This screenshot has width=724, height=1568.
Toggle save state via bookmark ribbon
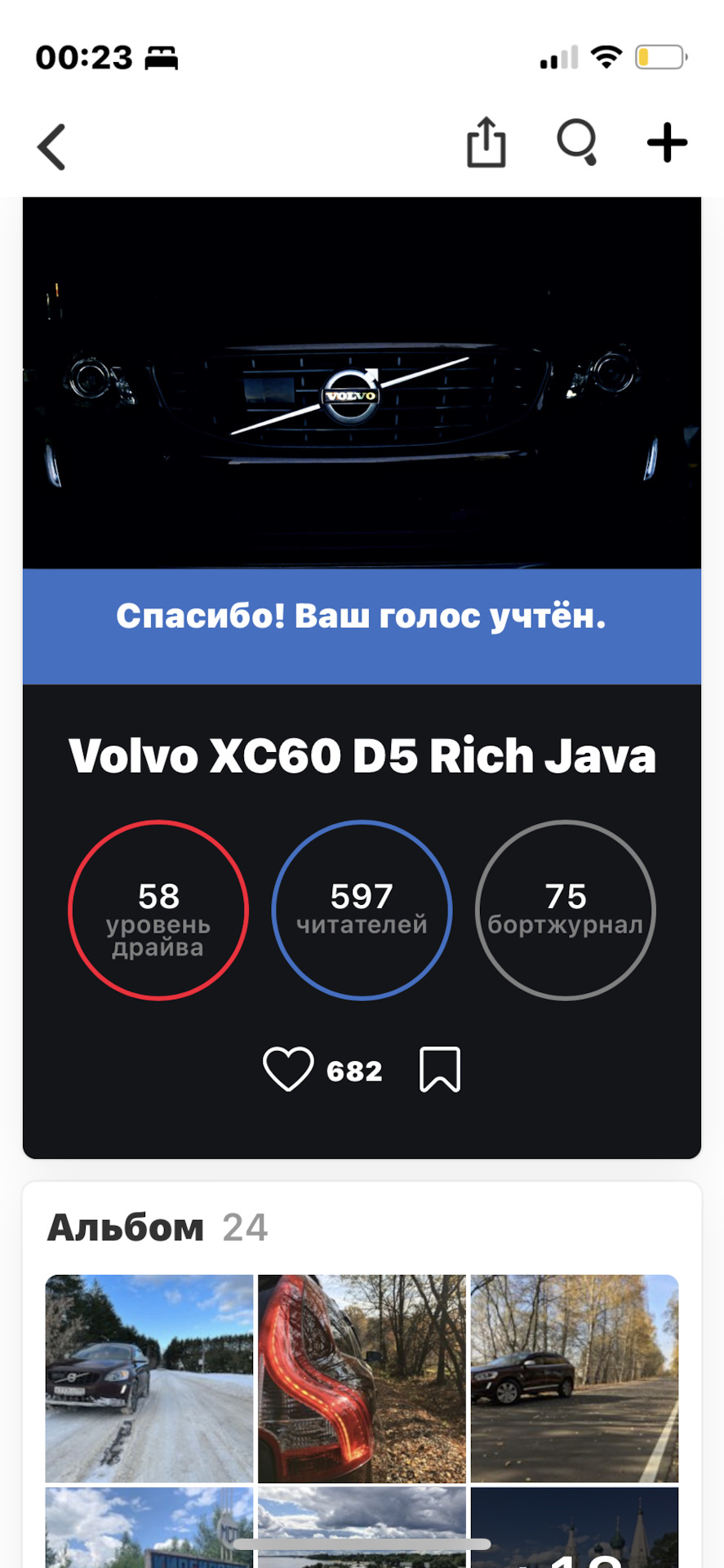coord(441,1070)
